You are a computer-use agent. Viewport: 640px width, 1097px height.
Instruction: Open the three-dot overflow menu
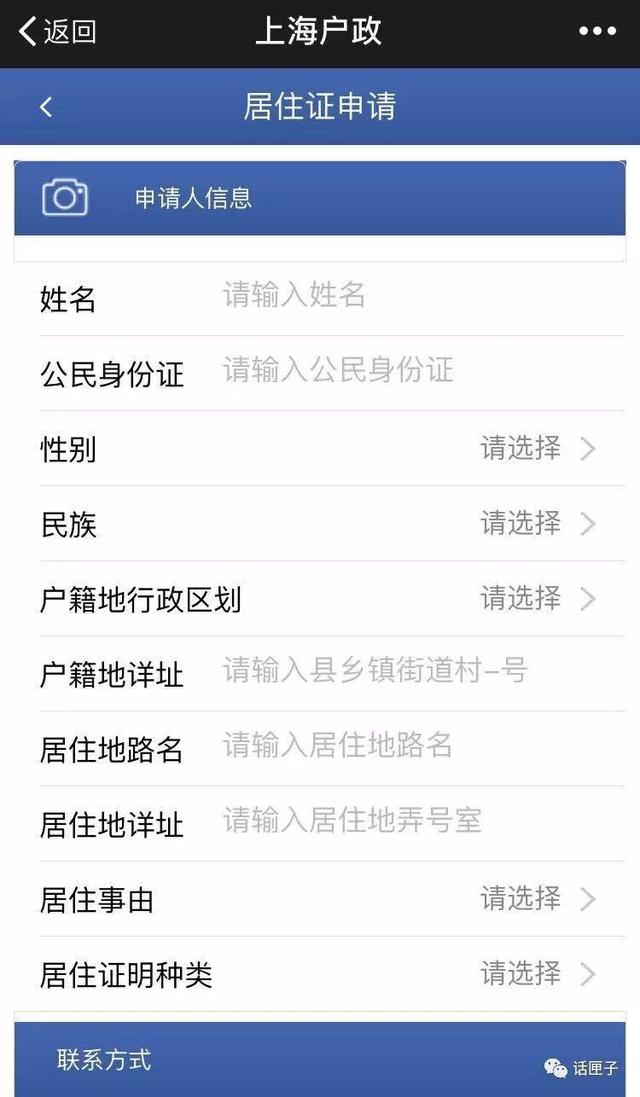point(597,31)
